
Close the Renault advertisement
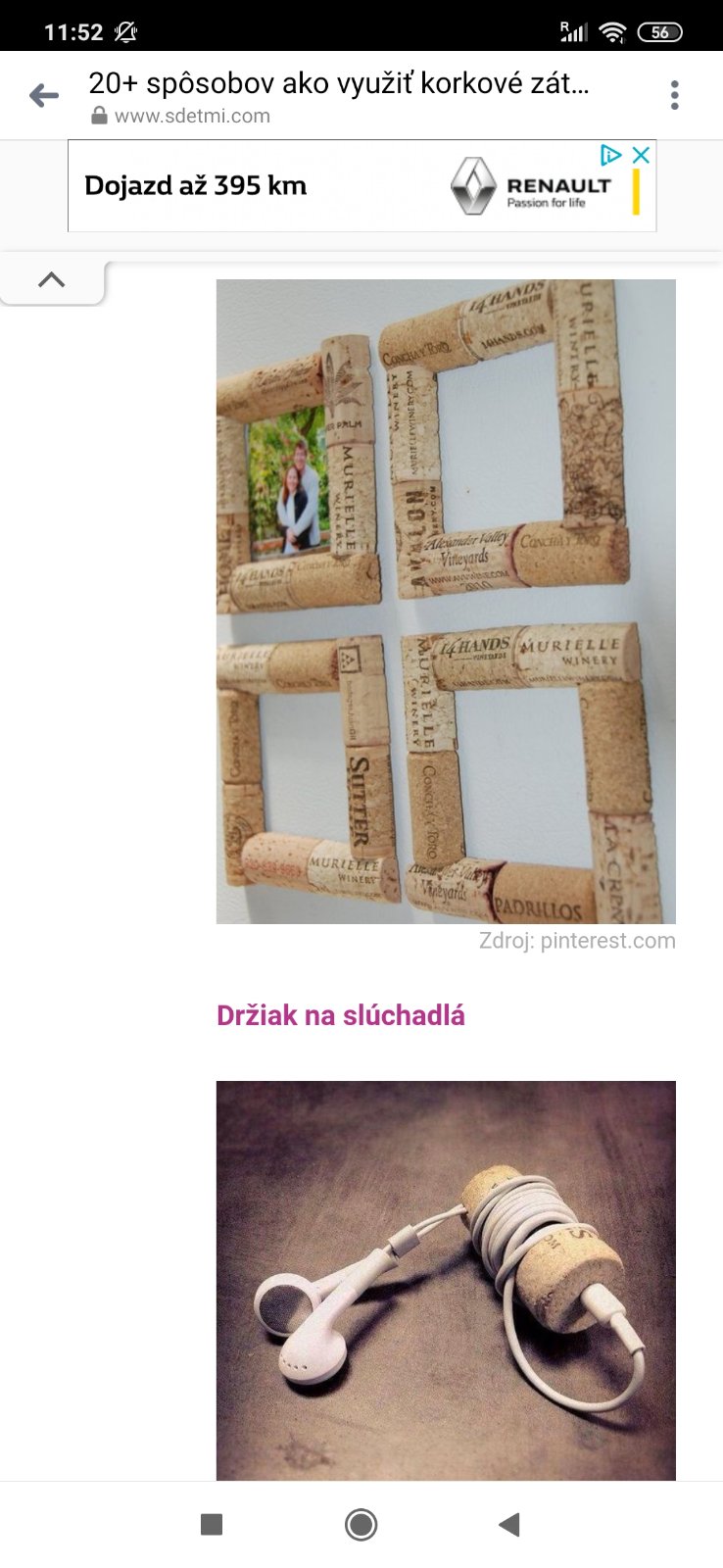click(x=641, y=155)
